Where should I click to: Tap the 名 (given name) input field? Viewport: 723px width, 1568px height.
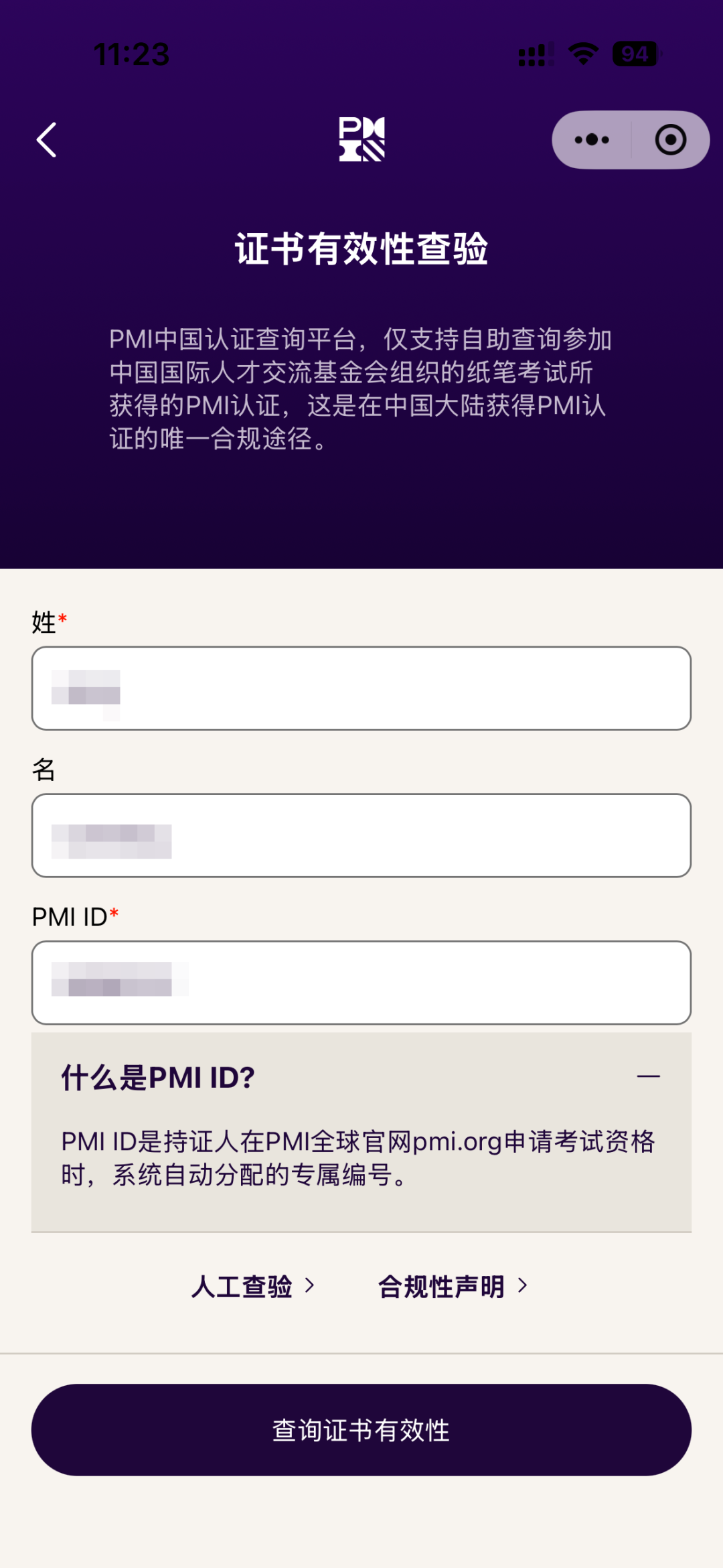pyautogui.click(x=361, y=836)
